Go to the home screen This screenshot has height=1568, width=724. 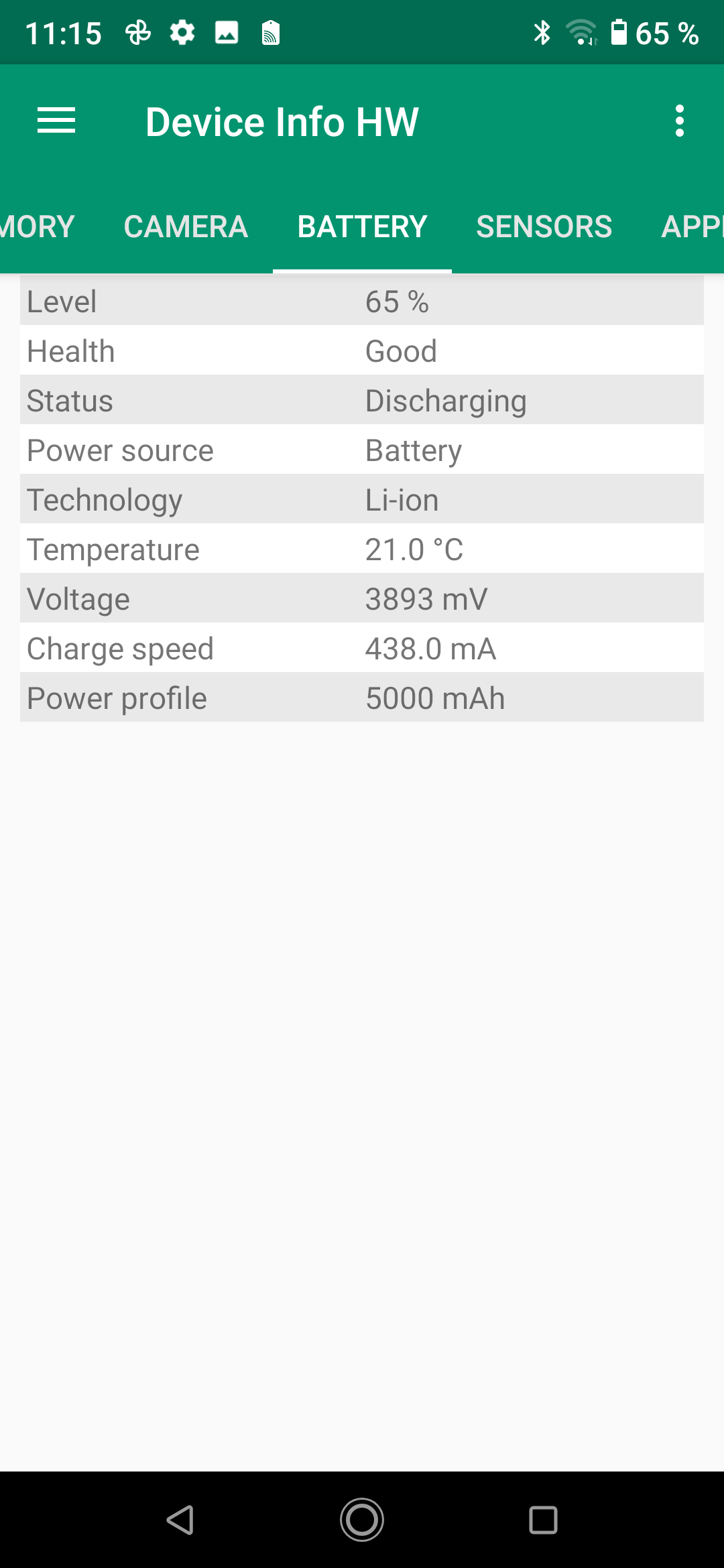pos(362,1519)
